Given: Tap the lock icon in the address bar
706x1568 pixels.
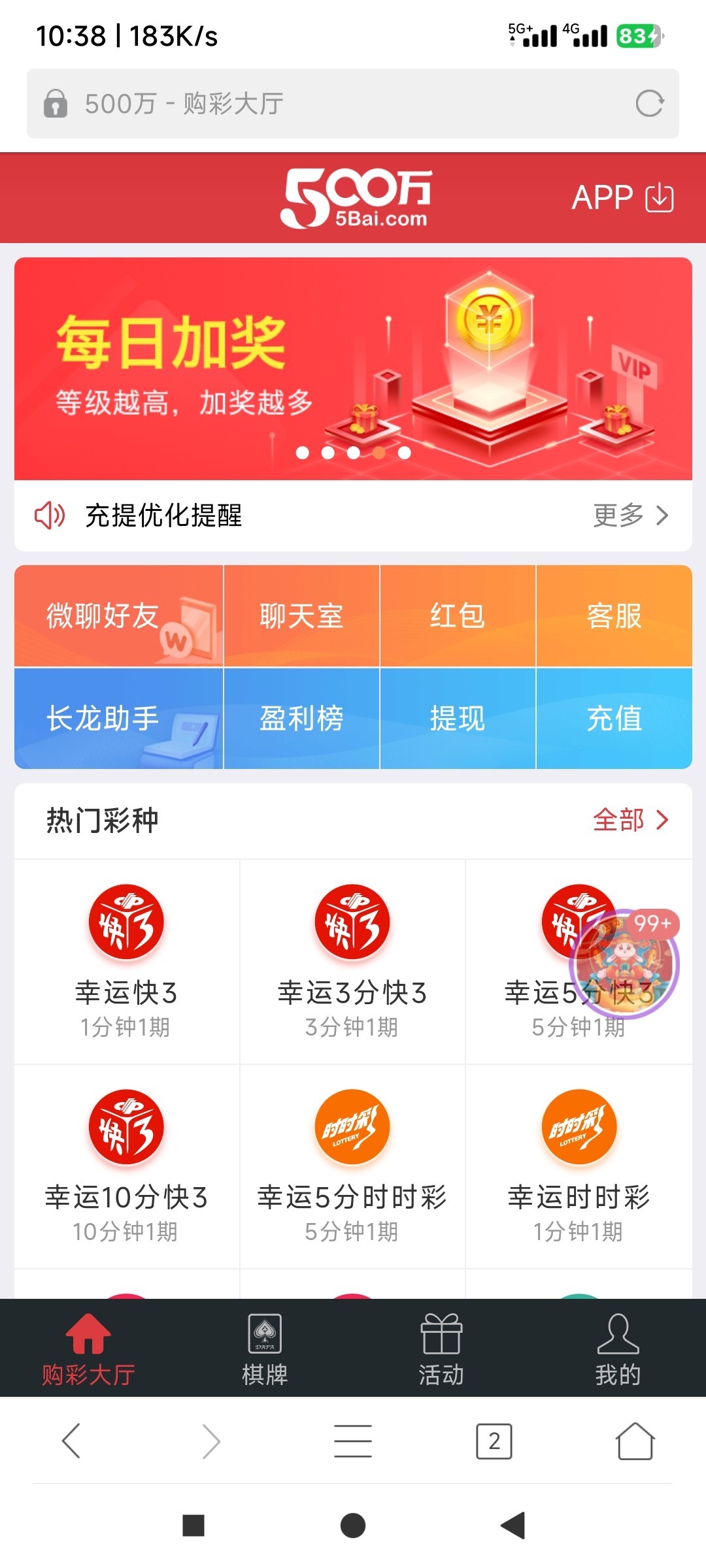Looking at the screenshot, I should pyautogui.click(x=55, y=105).
